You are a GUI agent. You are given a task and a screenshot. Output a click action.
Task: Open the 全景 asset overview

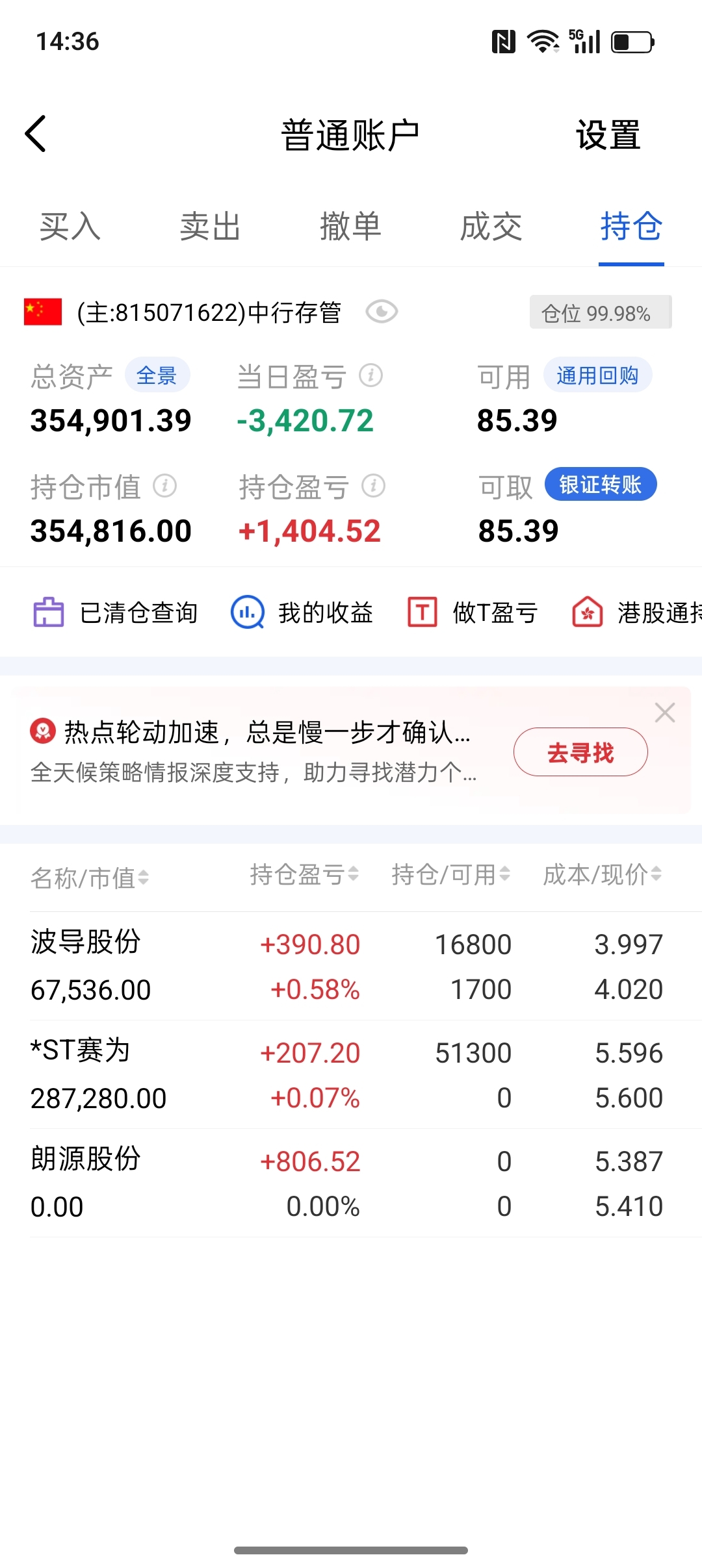(x=157, y=375)
